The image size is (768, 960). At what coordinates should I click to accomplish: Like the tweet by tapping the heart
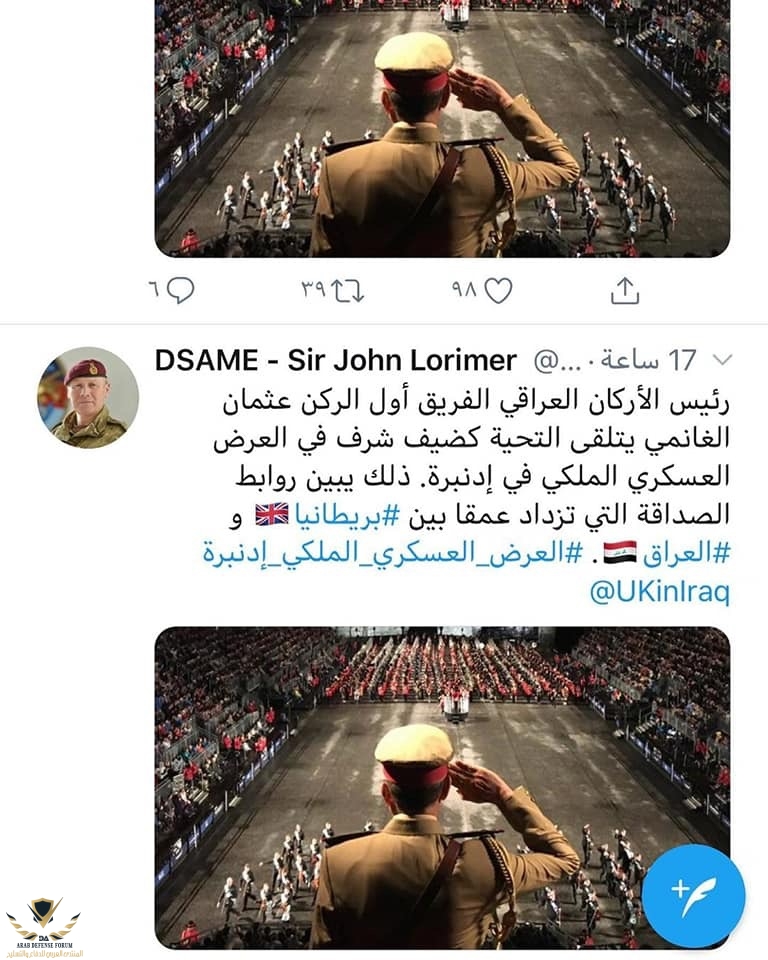point(500,289)
